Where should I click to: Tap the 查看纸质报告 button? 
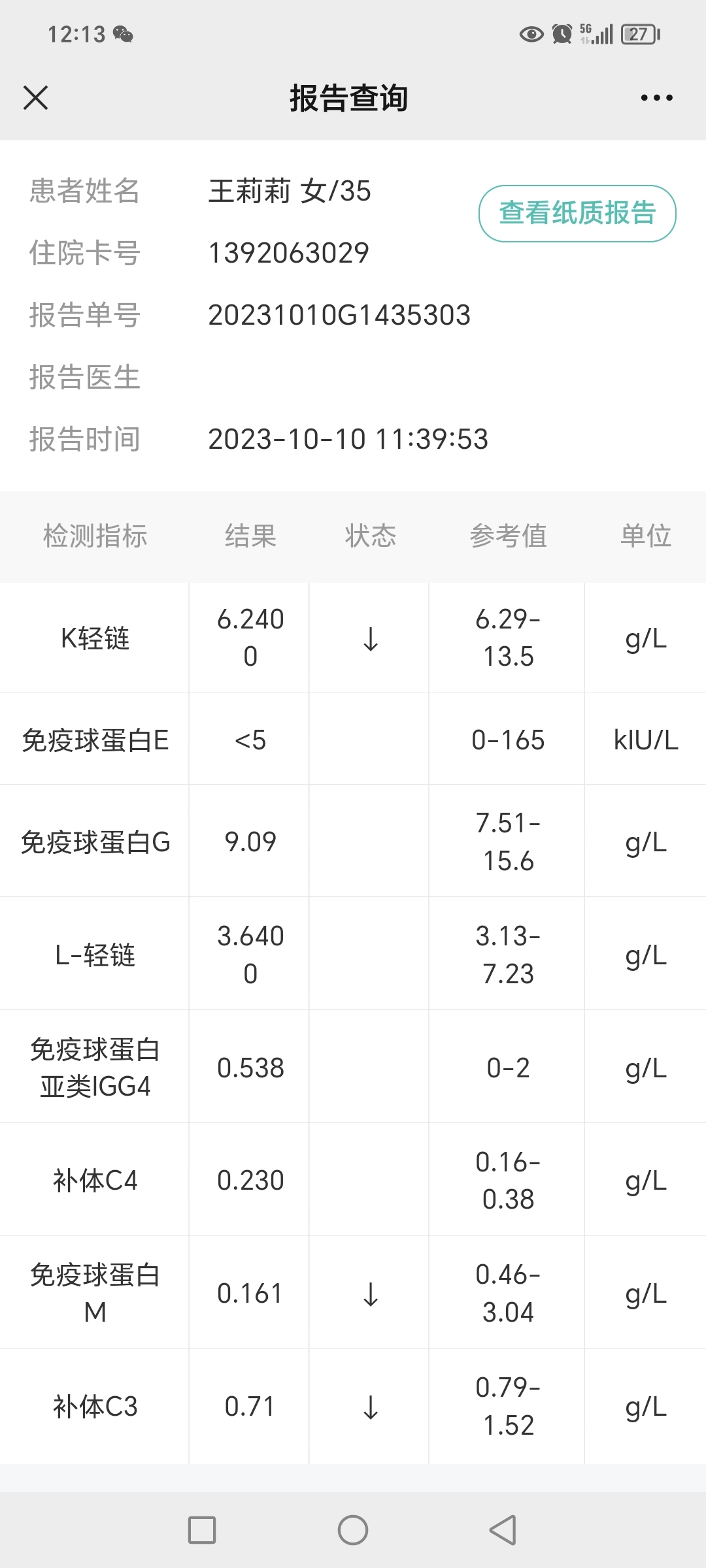point(577,213)
